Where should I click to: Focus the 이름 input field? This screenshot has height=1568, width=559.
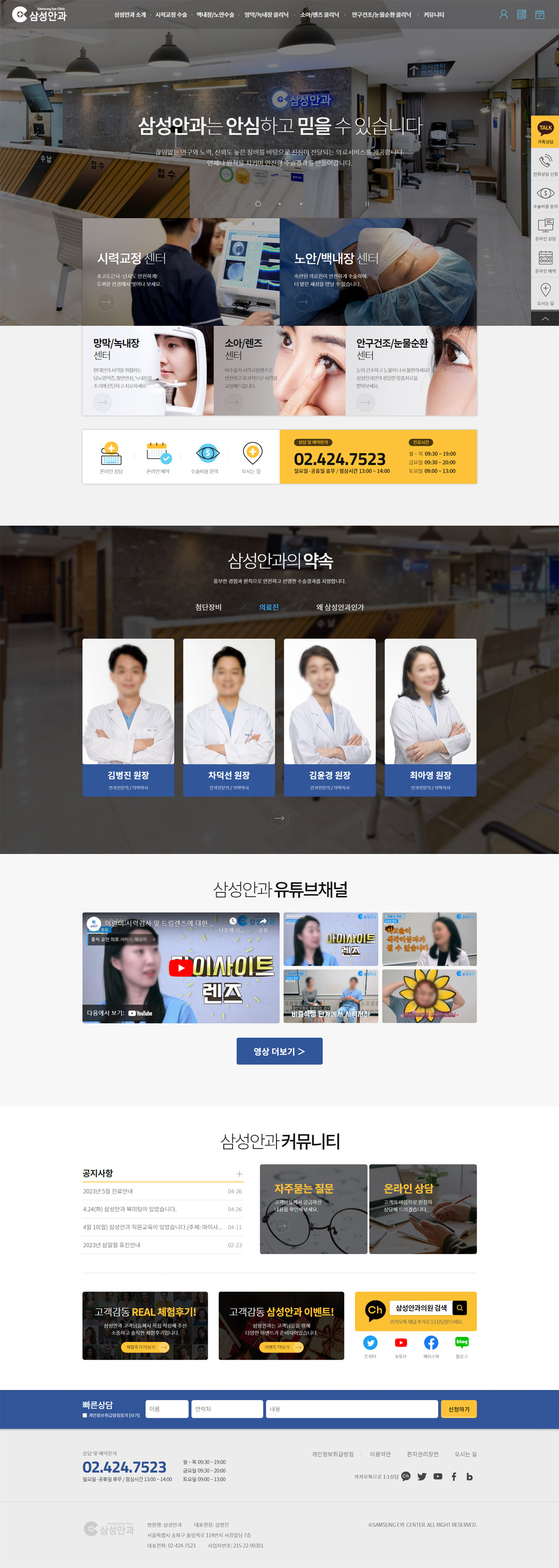(167, 1409)
